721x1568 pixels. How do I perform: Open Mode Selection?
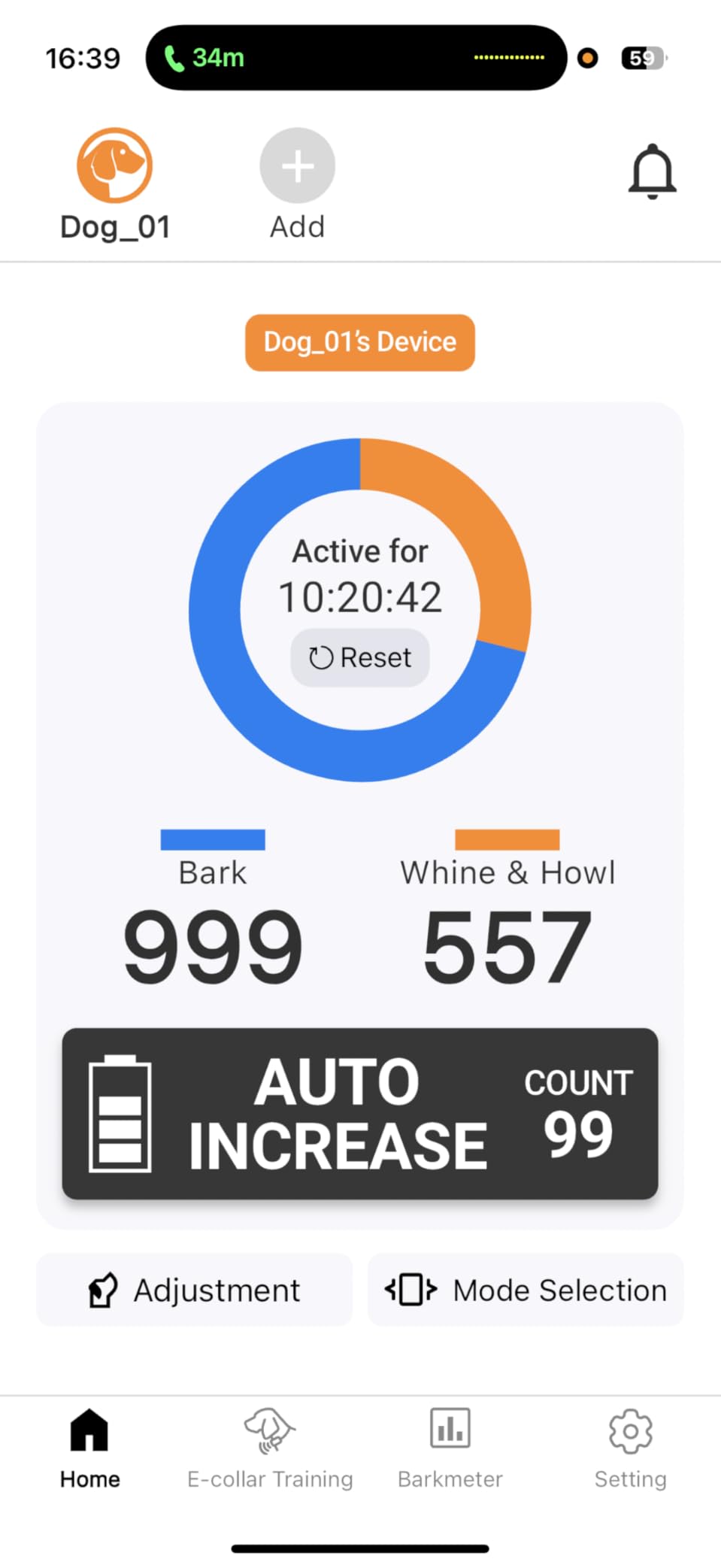tap(525, 1290)
